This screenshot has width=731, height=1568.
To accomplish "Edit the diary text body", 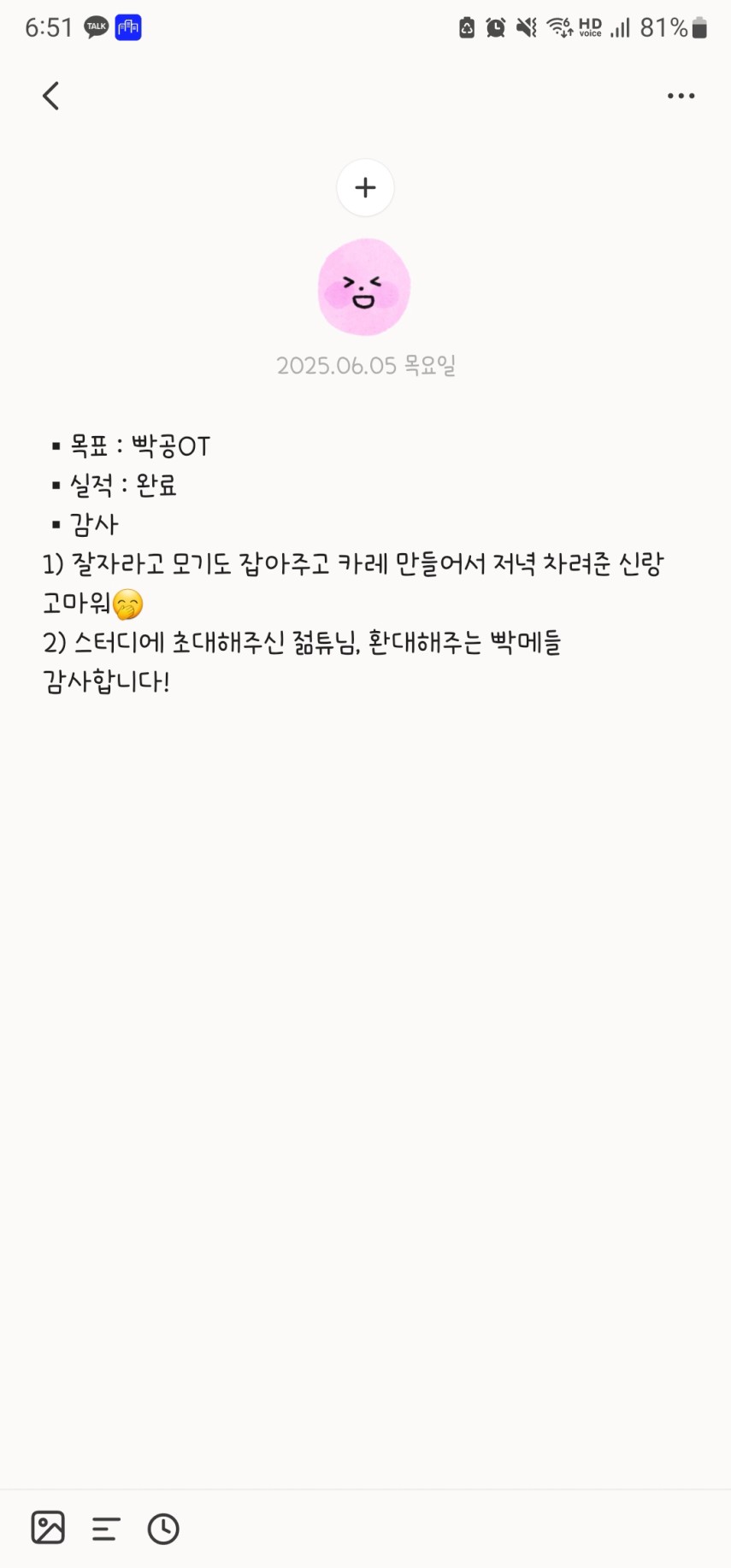I will pos(354,563).
